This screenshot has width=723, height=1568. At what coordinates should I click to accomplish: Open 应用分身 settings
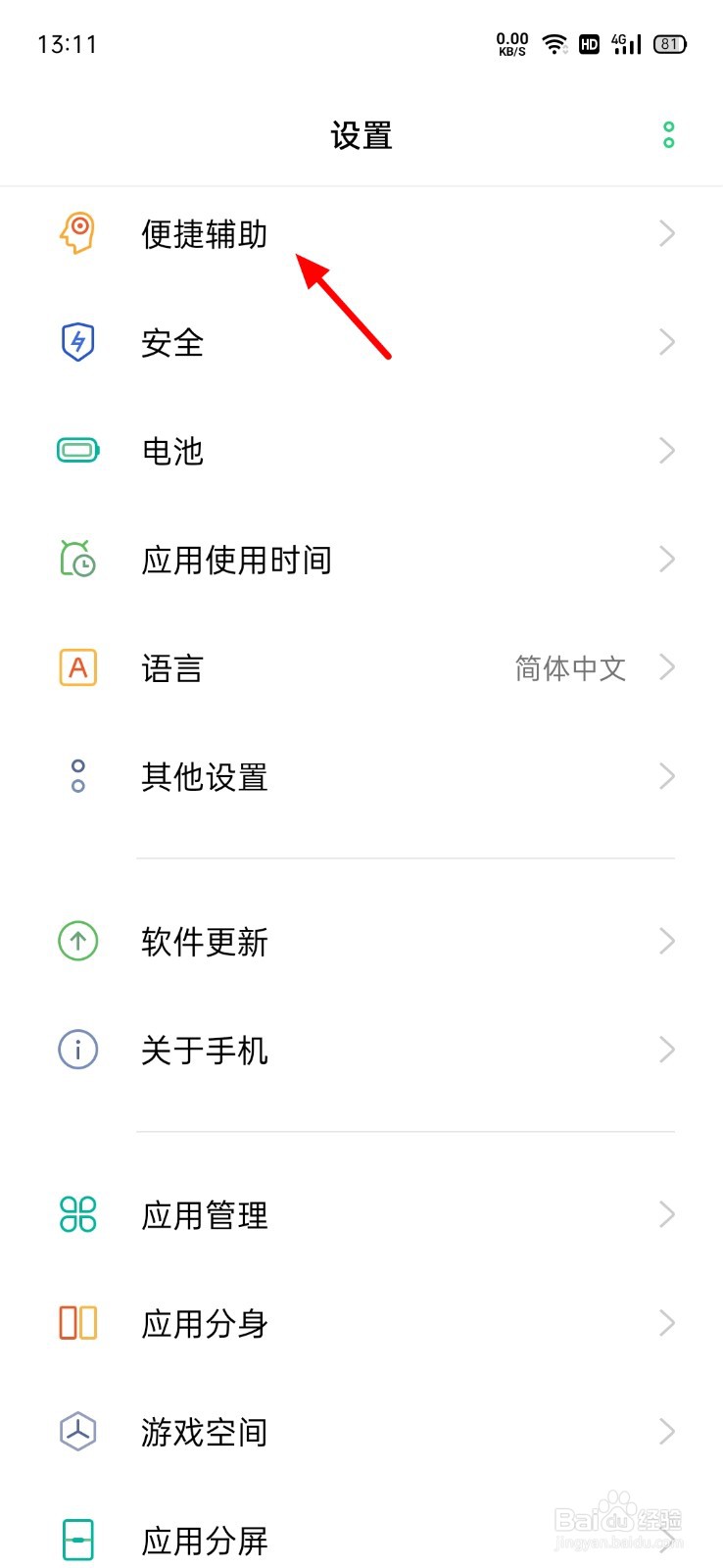[x=361, y=1324]
